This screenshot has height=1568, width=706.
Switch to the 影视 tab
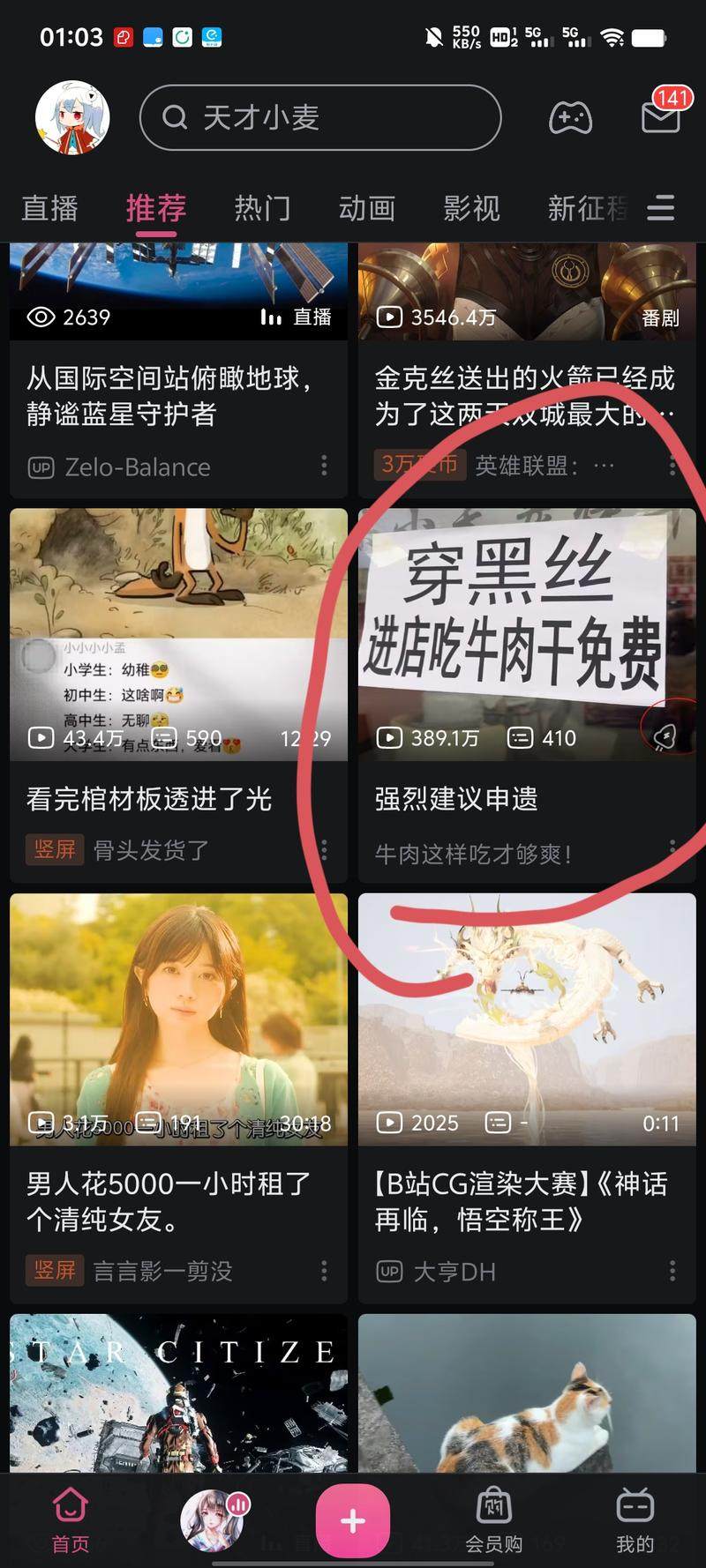coord(471,209)
